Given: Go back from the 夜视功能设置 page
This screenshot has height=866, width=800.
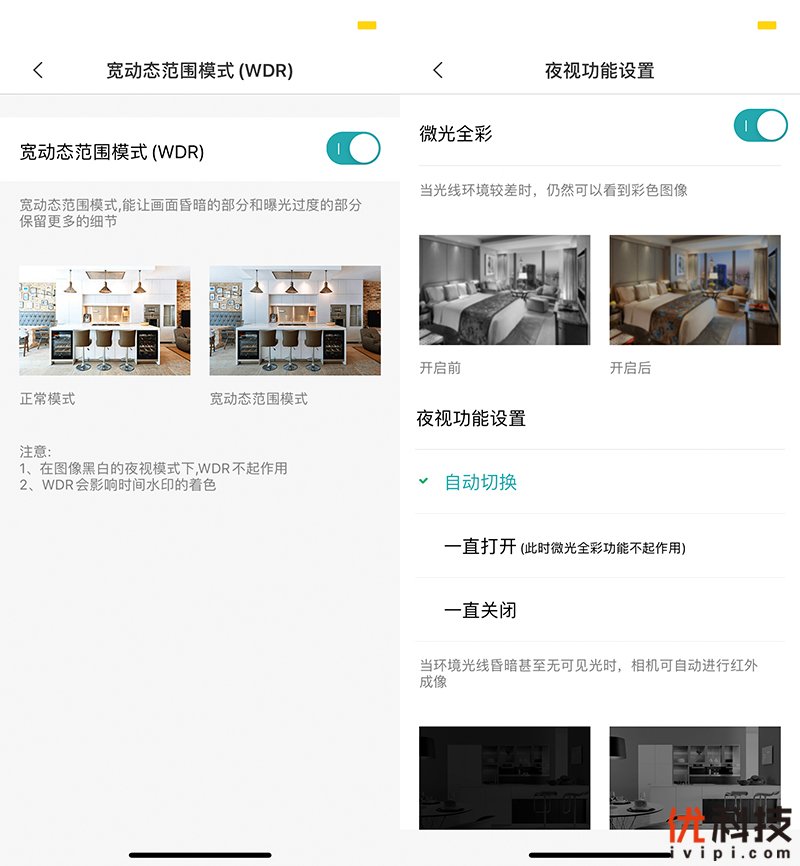Looking at the screenshot, I should (x=438, y=70).
